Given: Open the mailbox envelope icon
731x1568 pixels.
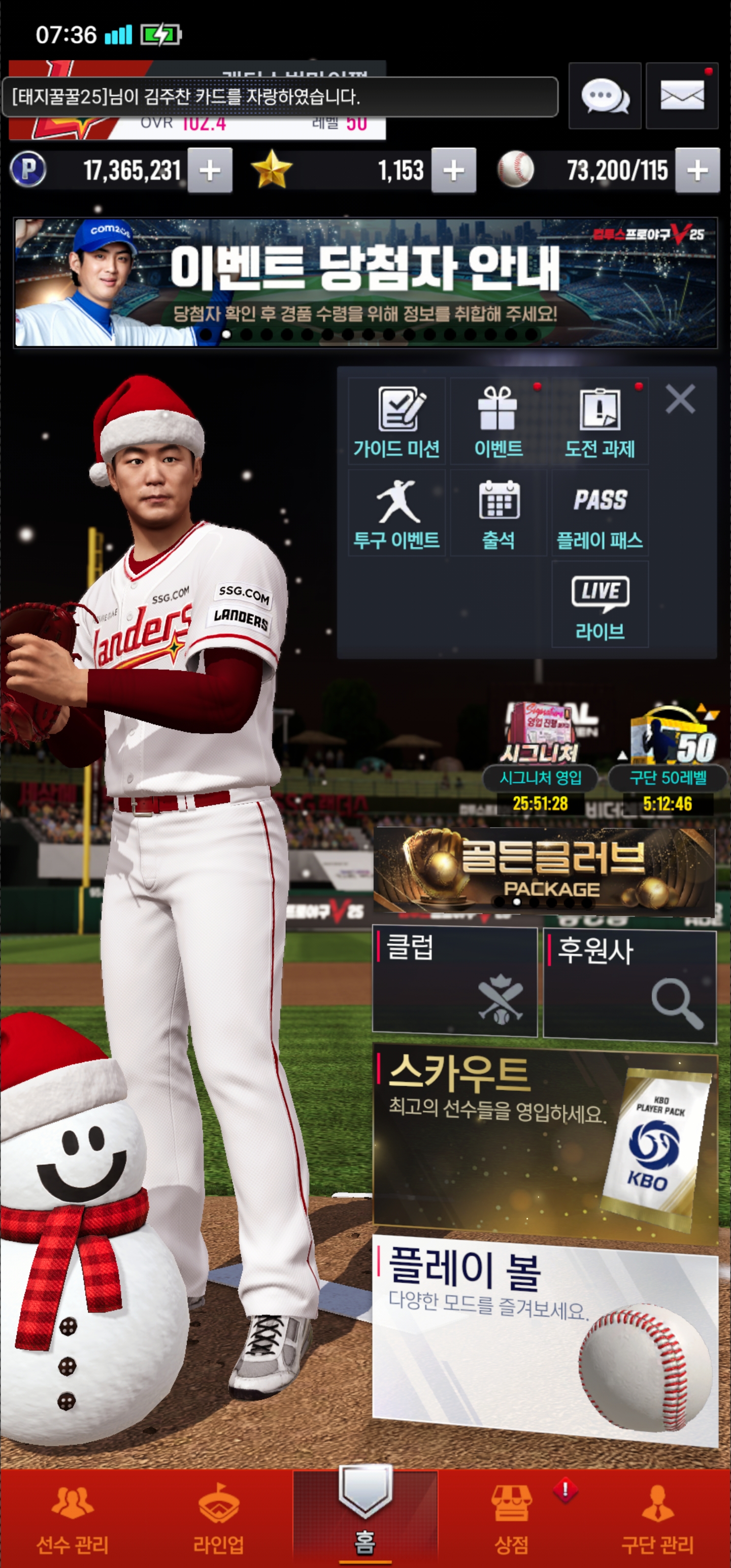Looking at the screenshot, I should (682, 96).
